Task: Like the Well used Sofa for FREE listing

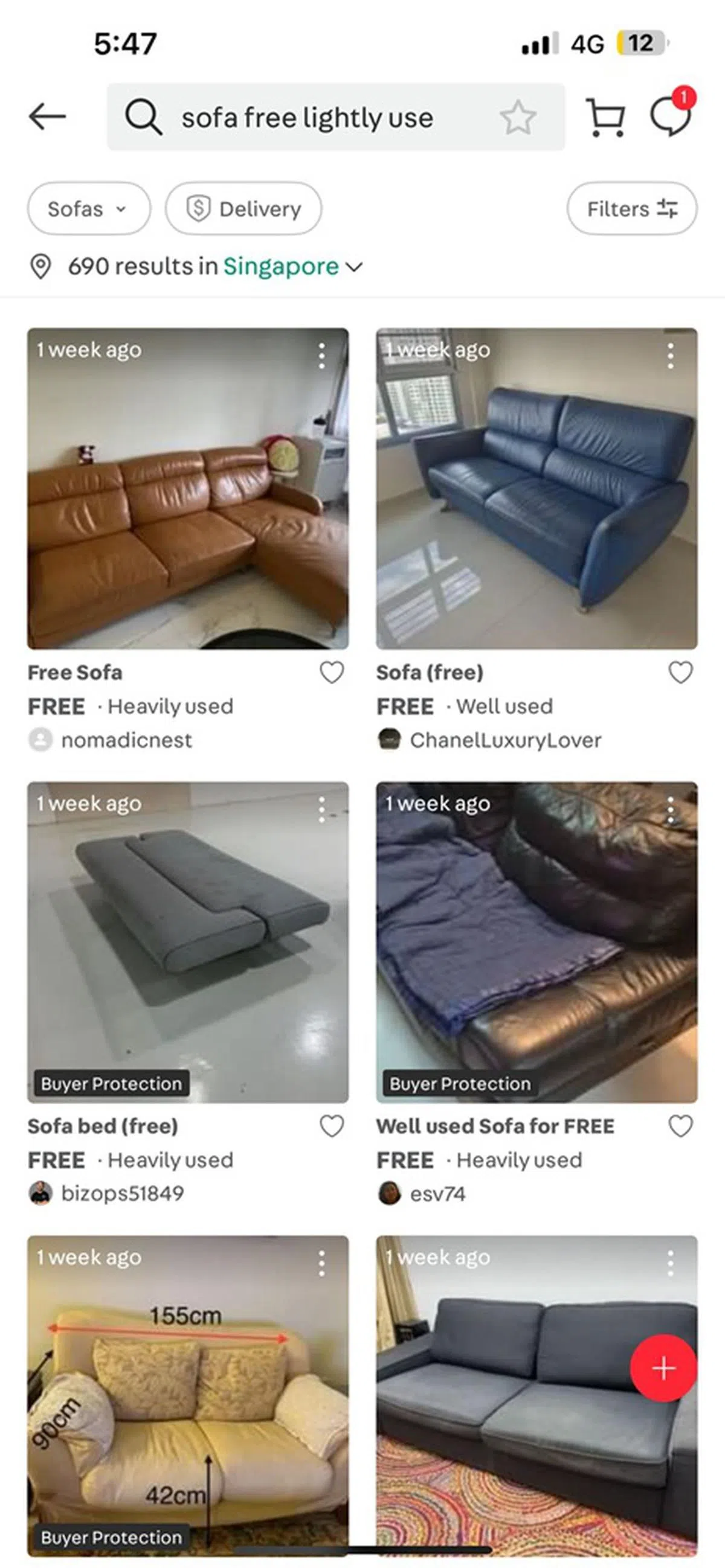Action: [x=680, y=1126]
